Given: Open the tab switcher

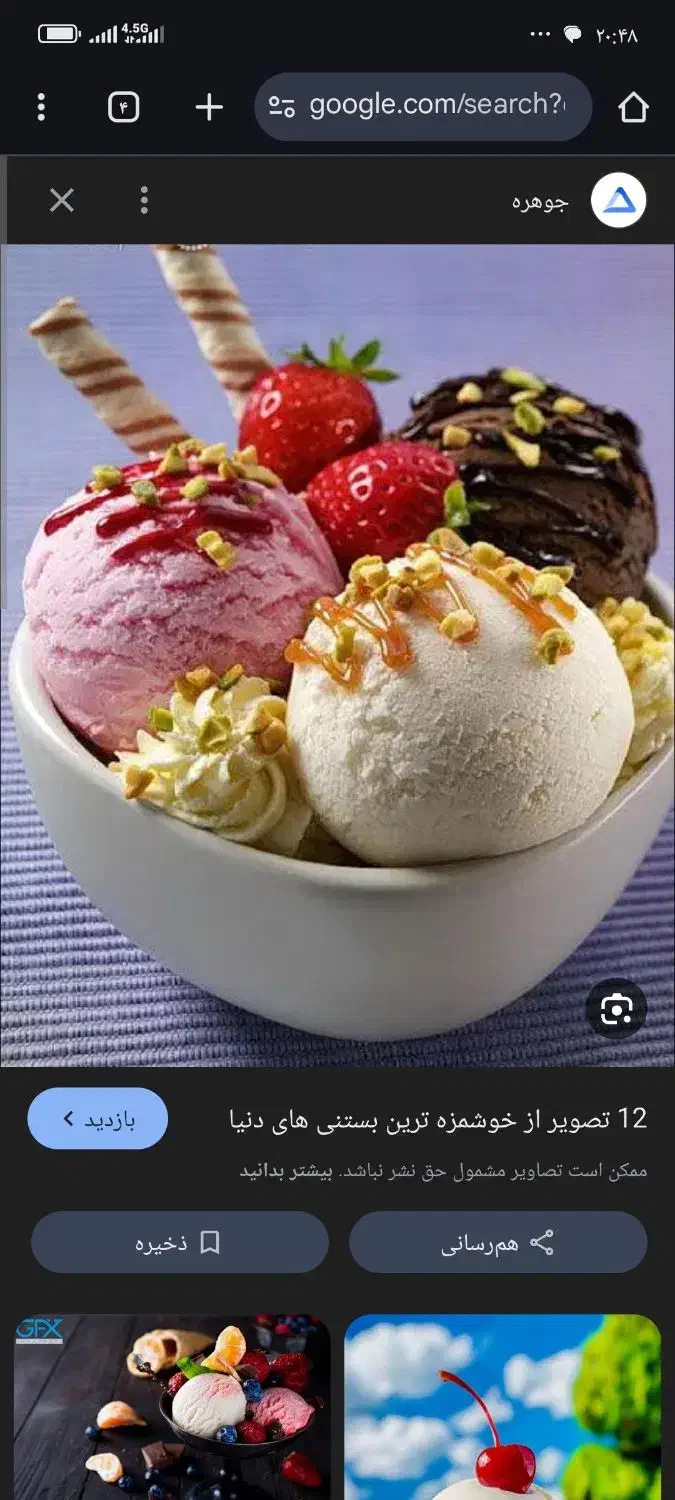Looking at the screenshot, I should tap(123, 107).
